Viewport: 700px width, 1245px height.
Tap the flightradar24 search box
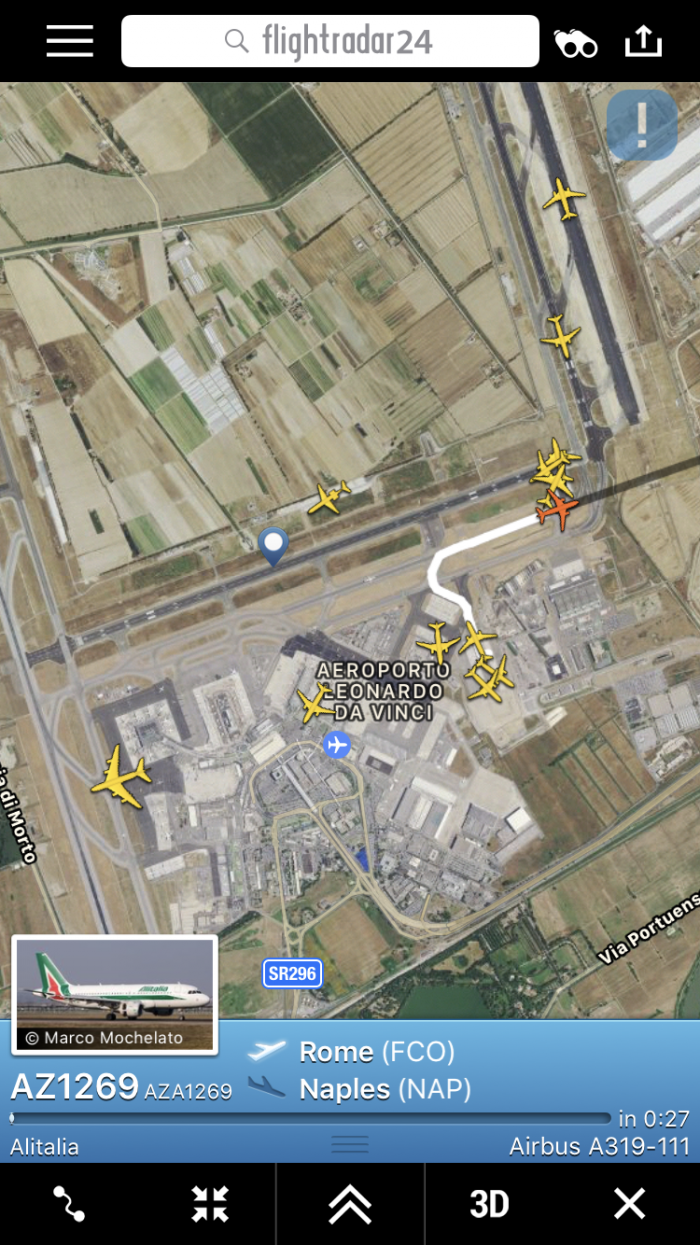(330, 41)
